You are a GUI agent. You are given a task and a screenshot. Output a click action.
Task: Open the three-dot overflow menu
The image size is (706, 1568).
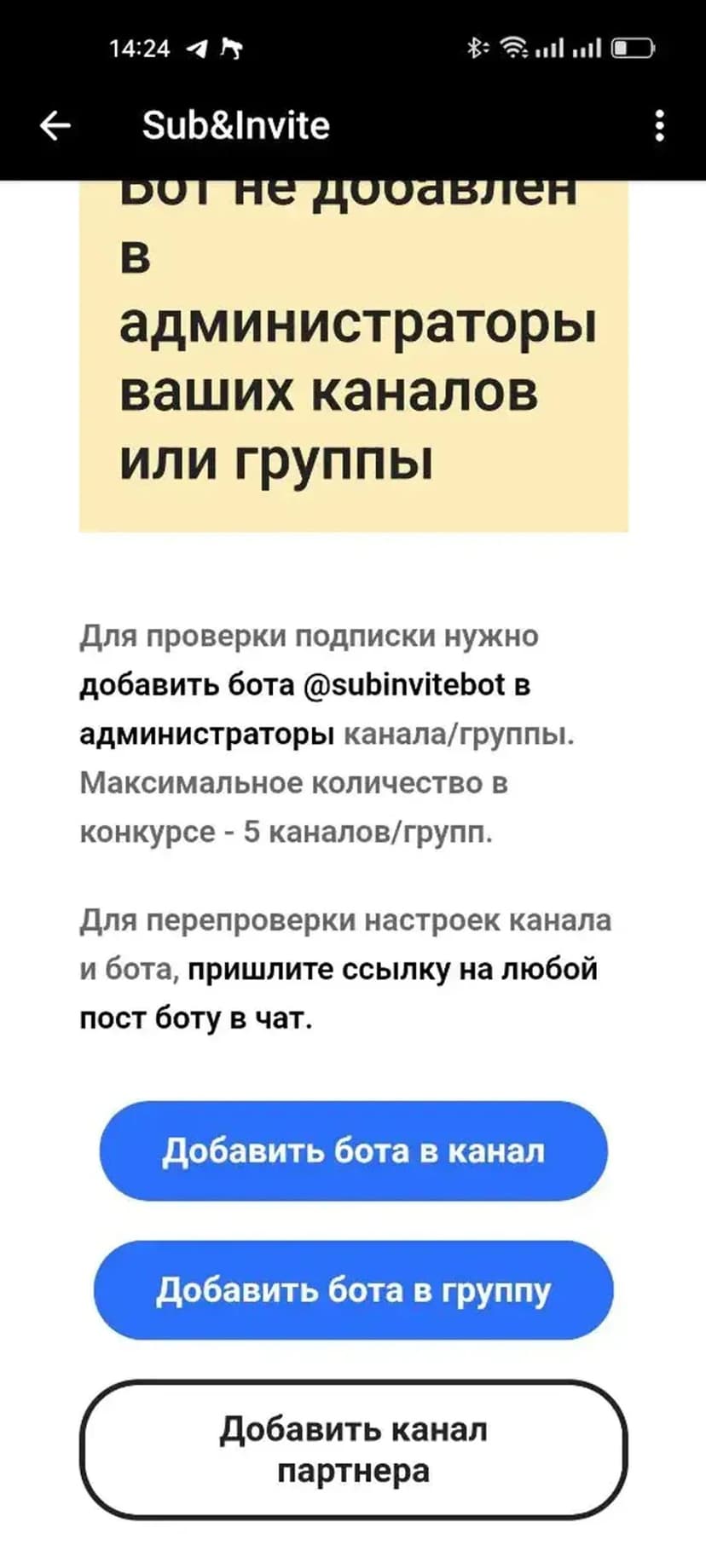(659, 125)
